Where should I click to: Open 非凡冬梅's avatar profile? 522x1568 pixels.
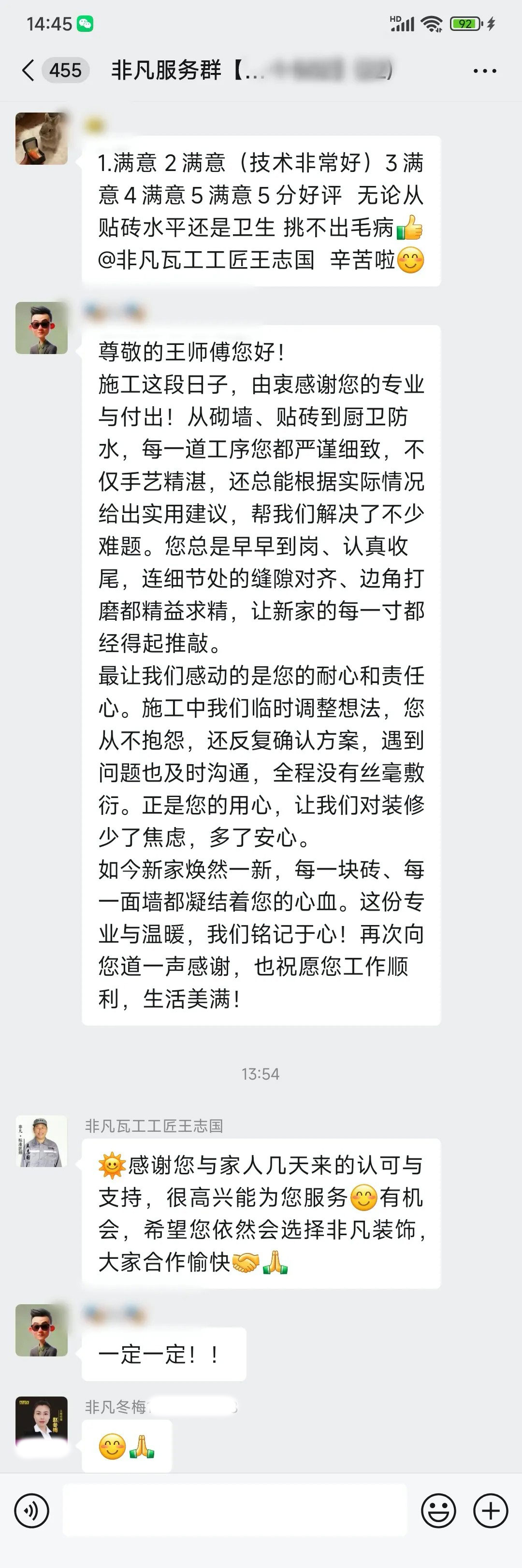coord(42,1421)
